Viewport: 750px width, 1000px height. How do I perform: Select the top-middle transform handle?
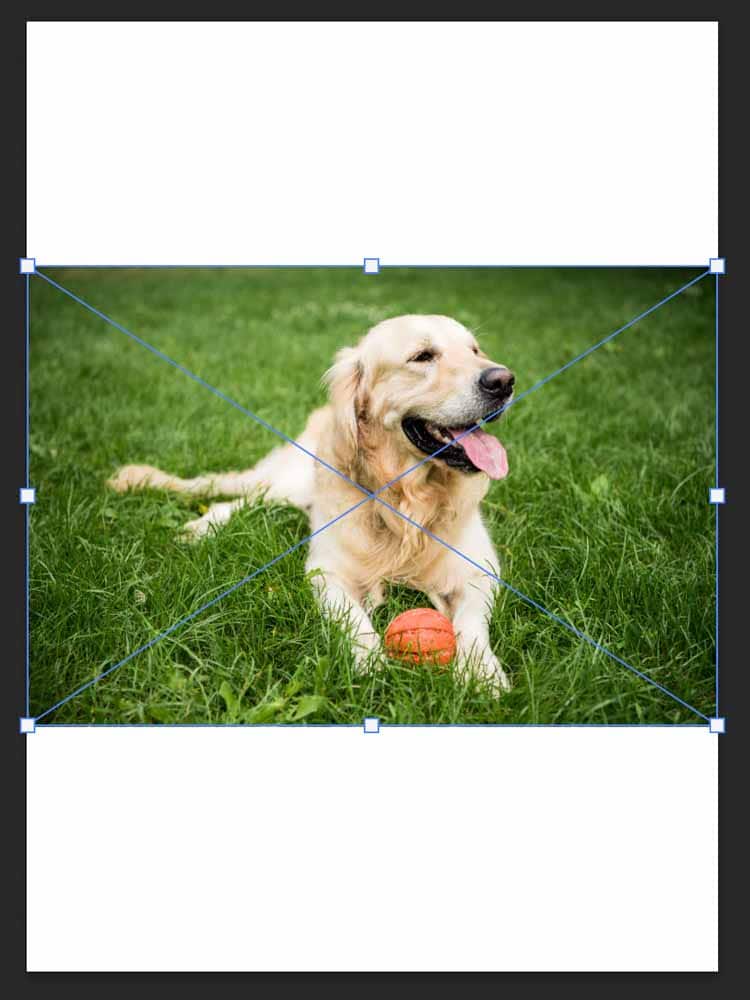coord(371,266)
